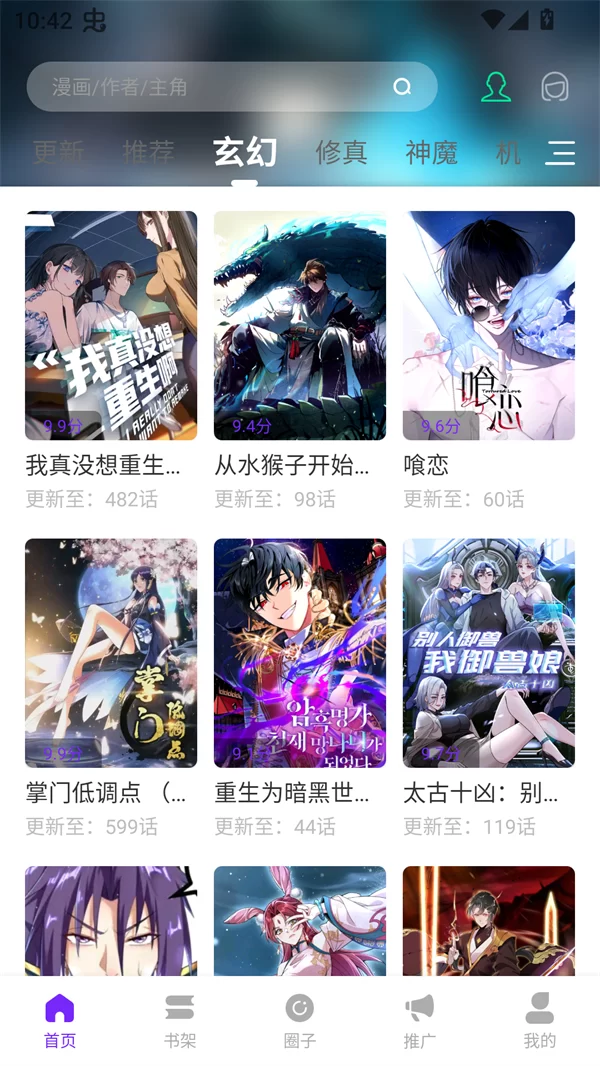Switch to the 推荐 category tab
Image resolution: width=600 pixels, height=1066 pixels.
pyautogui.click(x=148, y=152)
